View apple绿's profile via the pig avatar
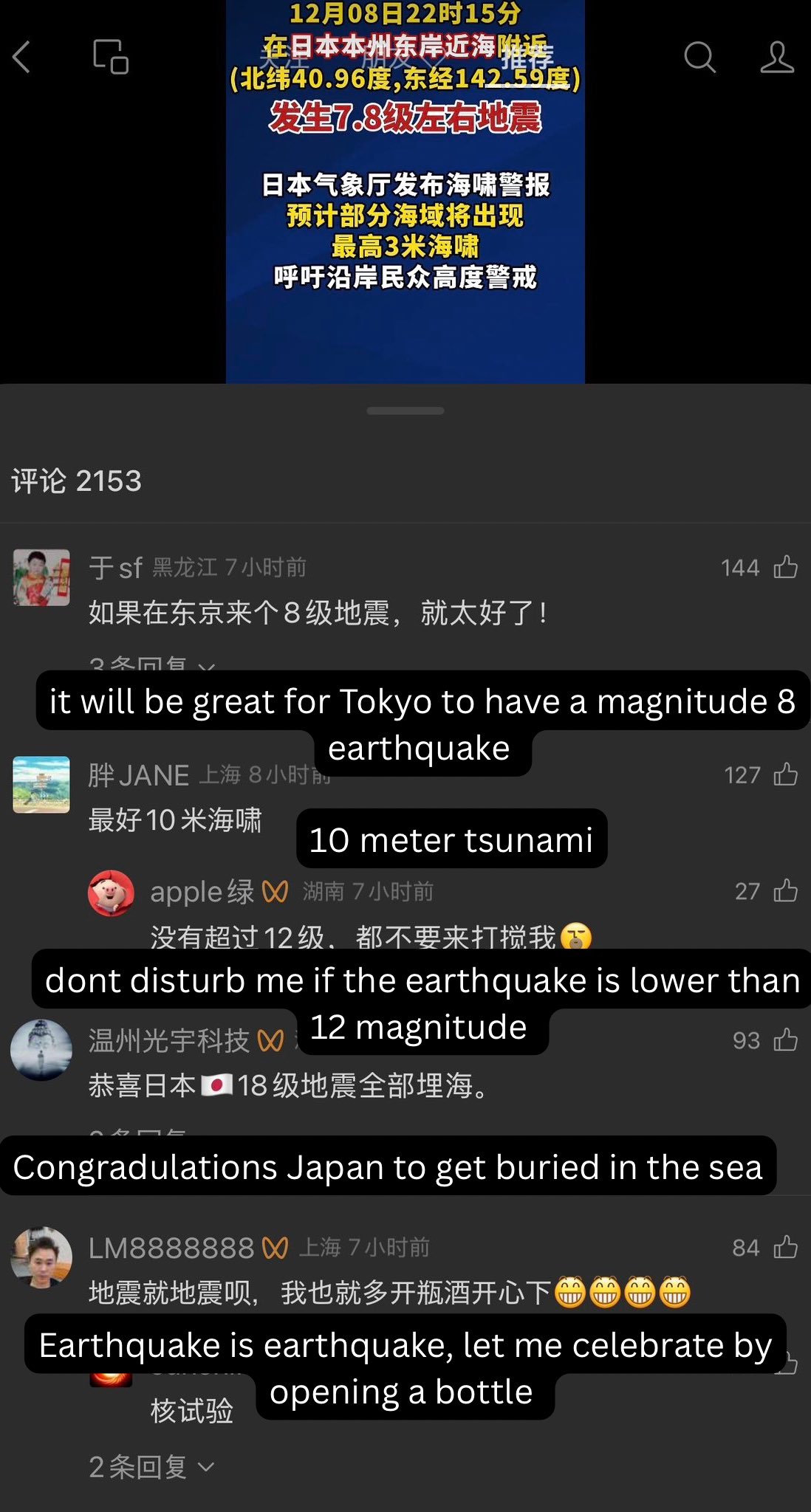The width and height of the screenshot is (811, 1512). 111,893
